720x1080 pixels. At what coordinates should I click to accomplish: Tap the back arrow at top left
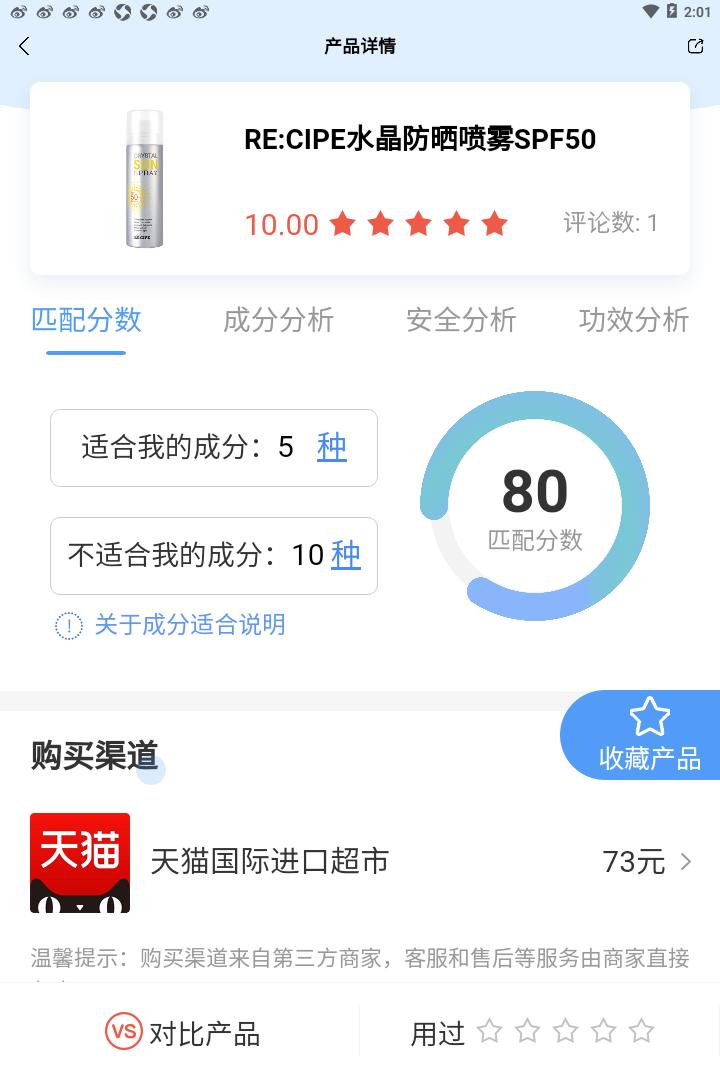click(x=25, y=46)
